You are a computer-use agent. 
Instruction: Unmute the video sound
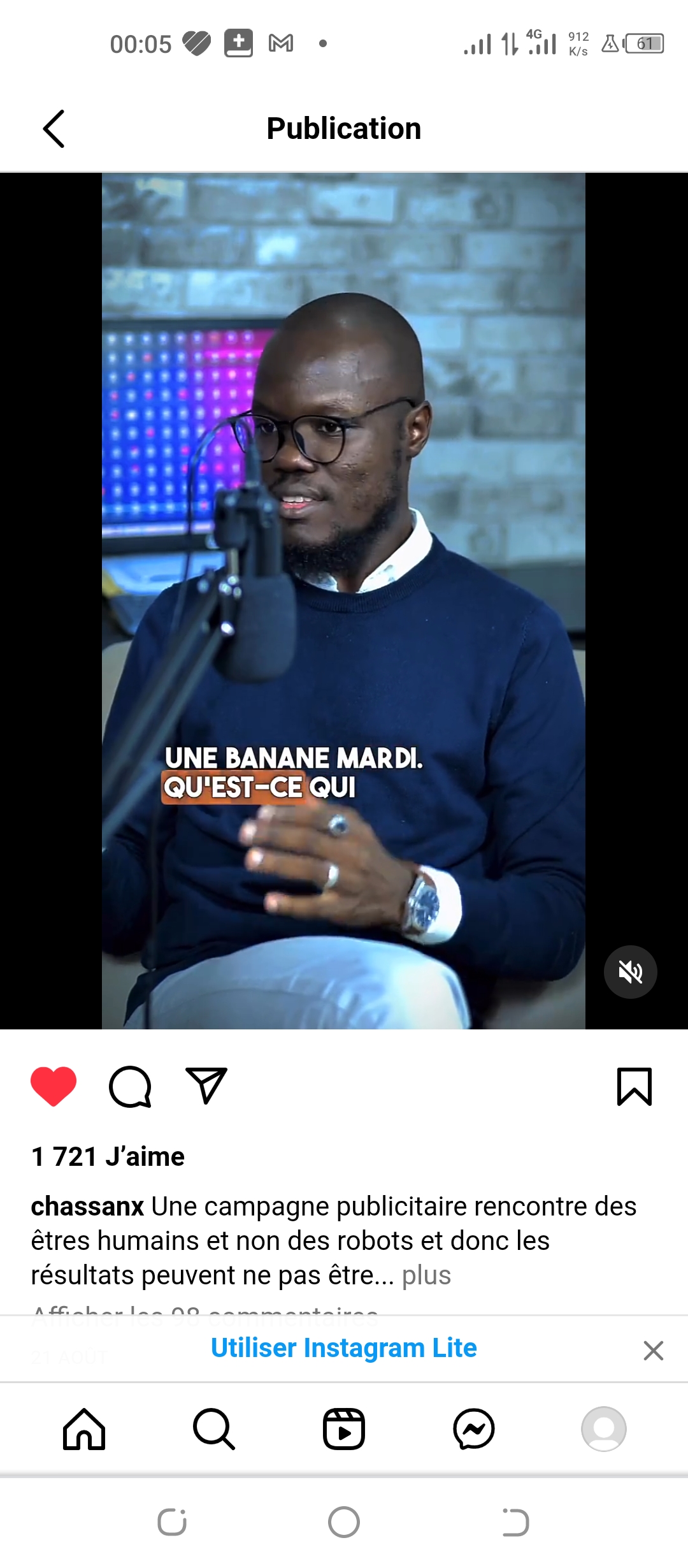click(630, 972)
